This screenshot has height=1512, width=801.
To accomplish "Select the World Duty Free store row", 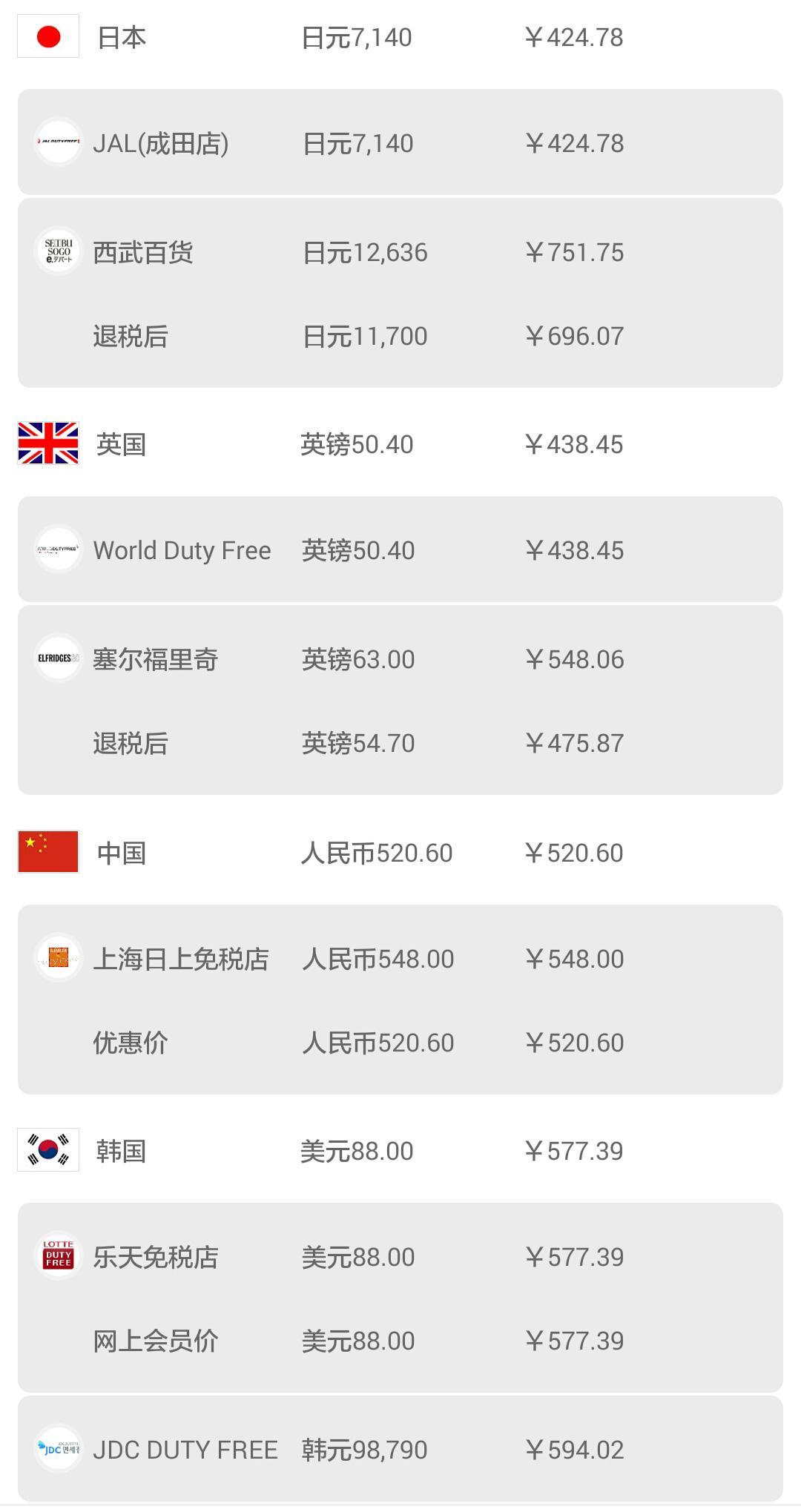I will (400, 549).
